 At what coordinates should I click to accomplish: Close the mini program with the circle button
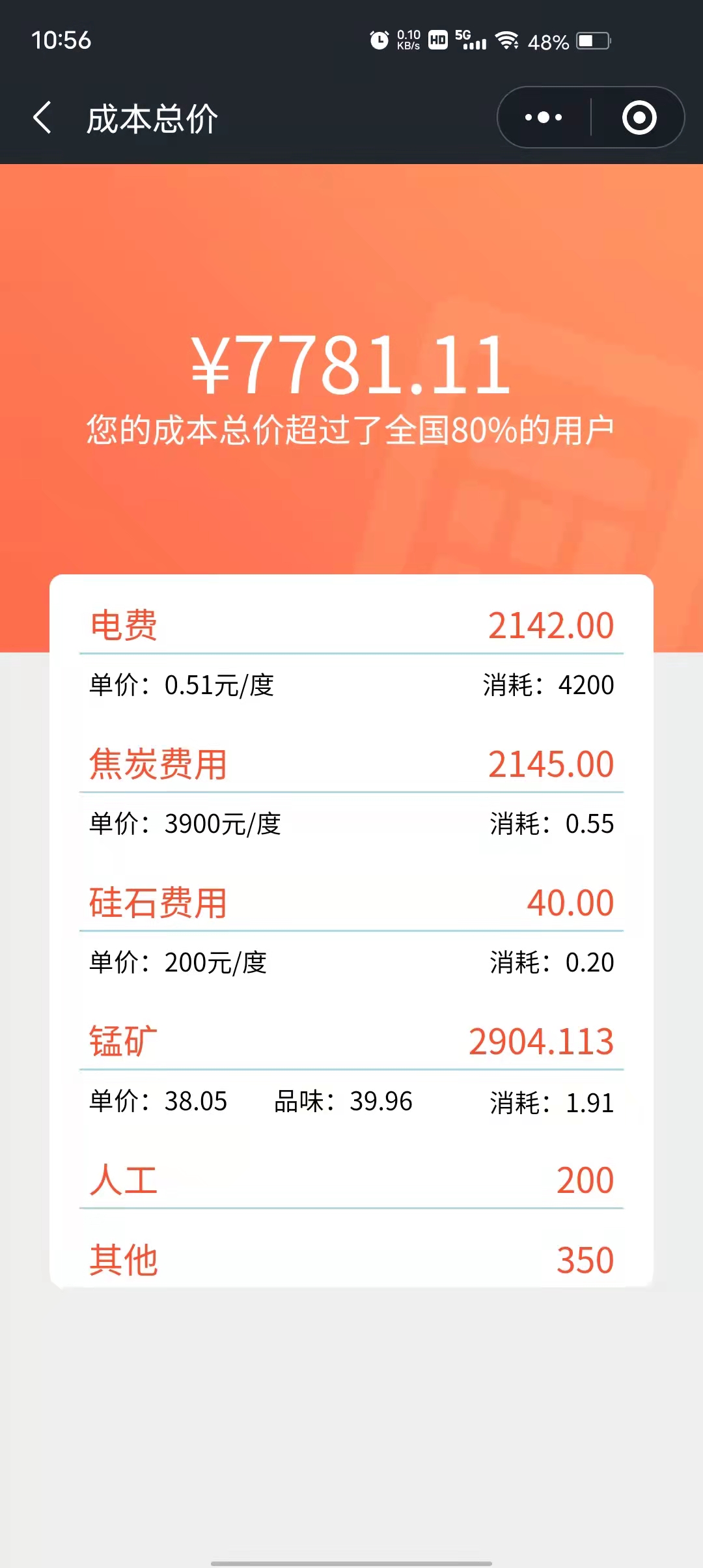coord(639,118)
